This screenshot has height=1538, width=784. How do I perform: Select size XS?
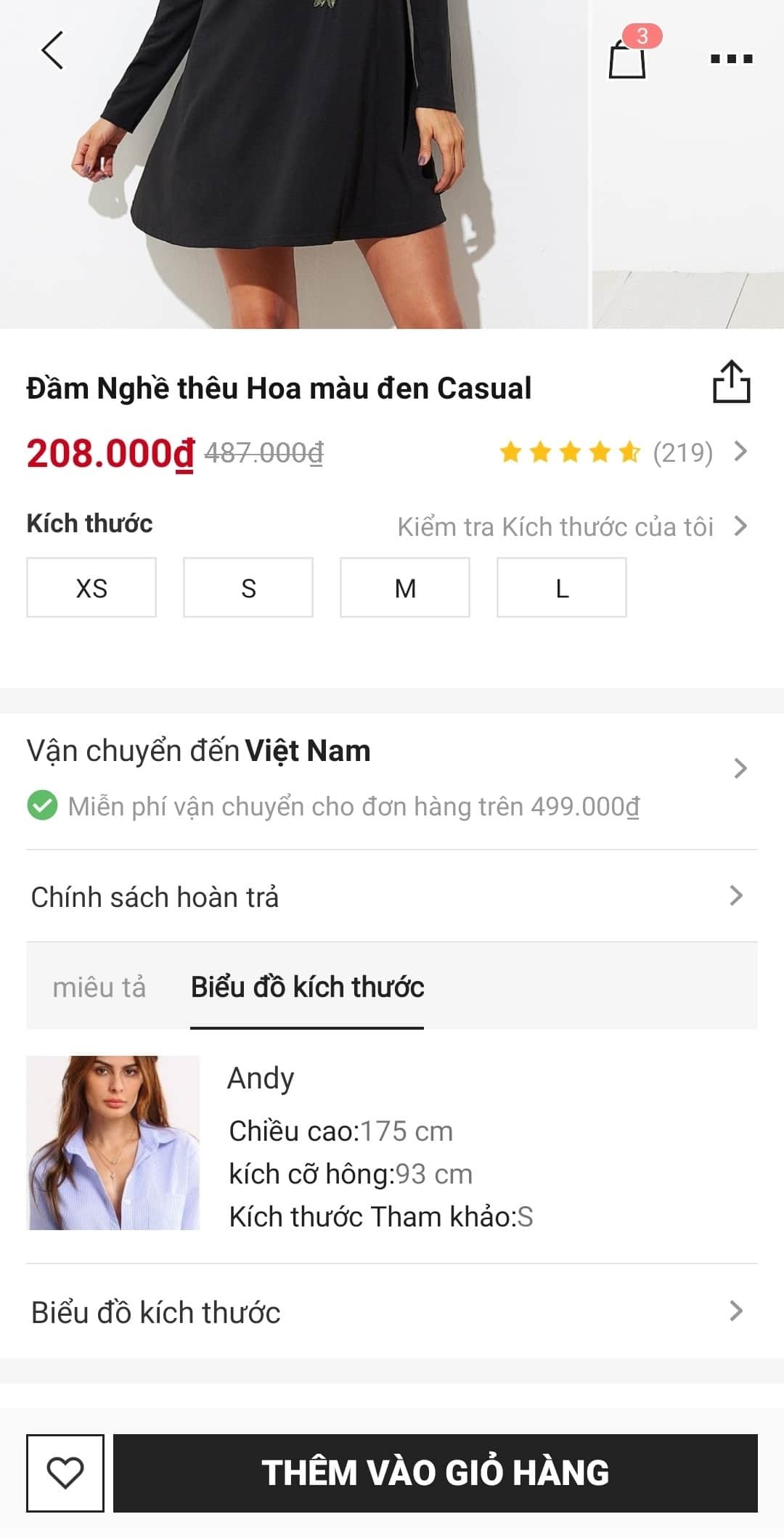(91, 587)
